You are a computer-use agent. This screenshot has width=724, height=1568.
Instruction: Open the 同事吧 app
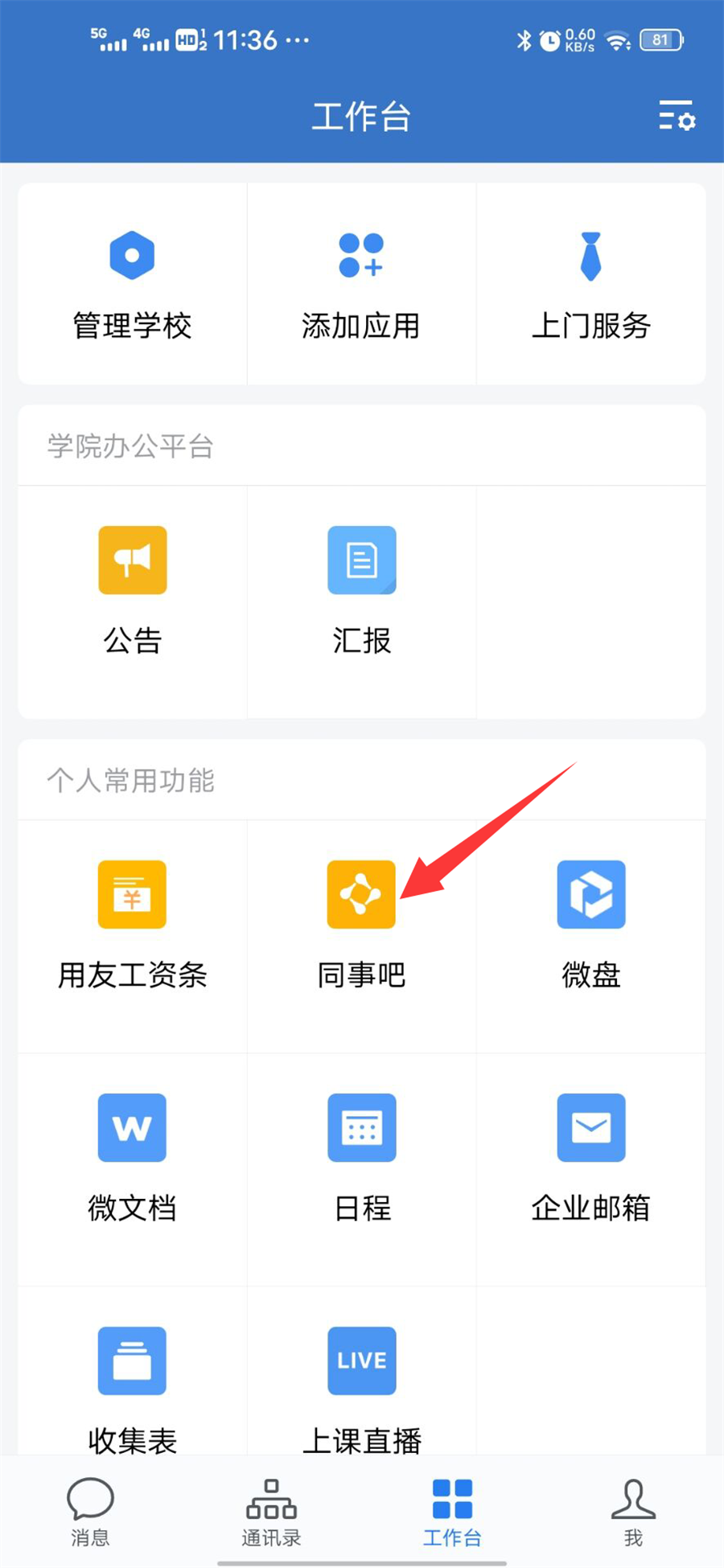coord(361,925)
